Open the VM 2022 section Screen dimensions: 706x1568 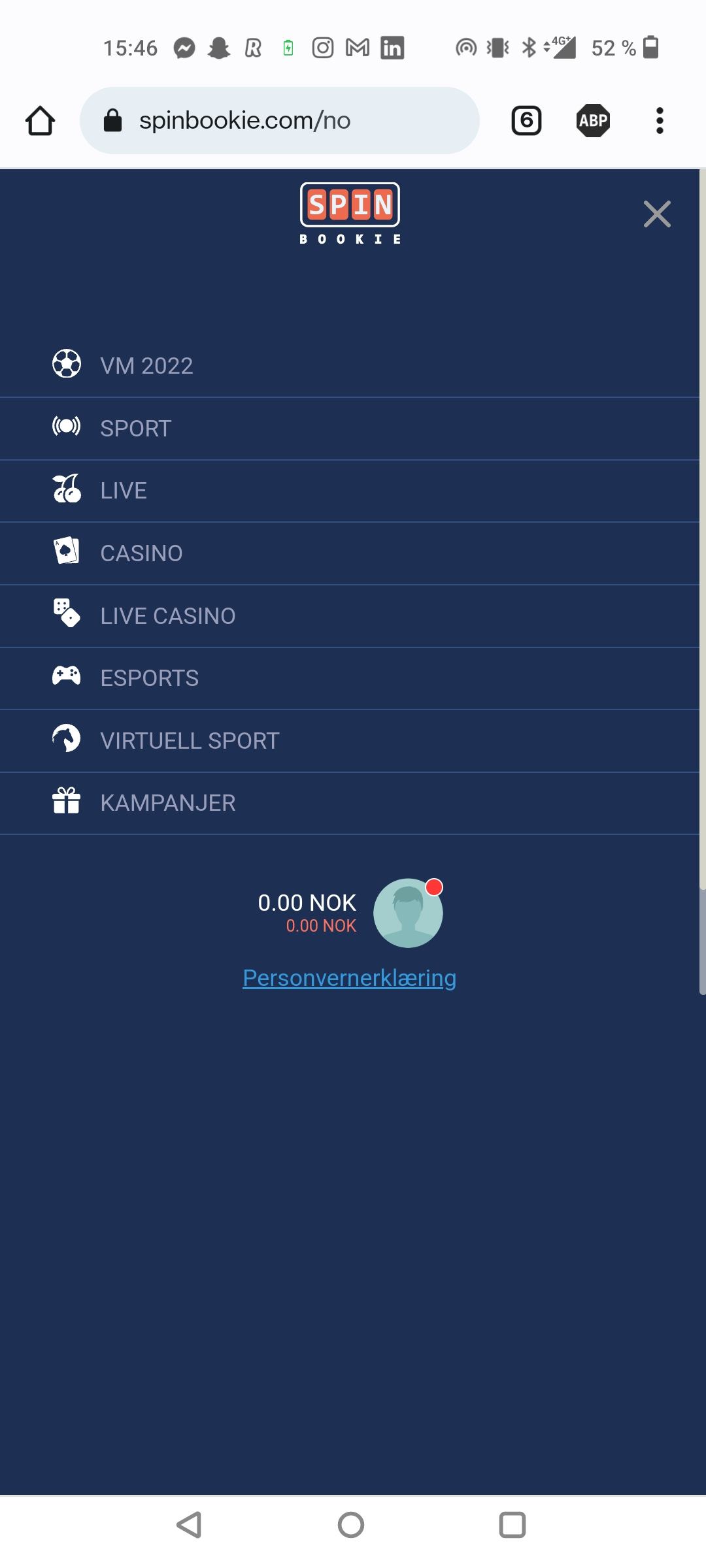tap(147, 366)
